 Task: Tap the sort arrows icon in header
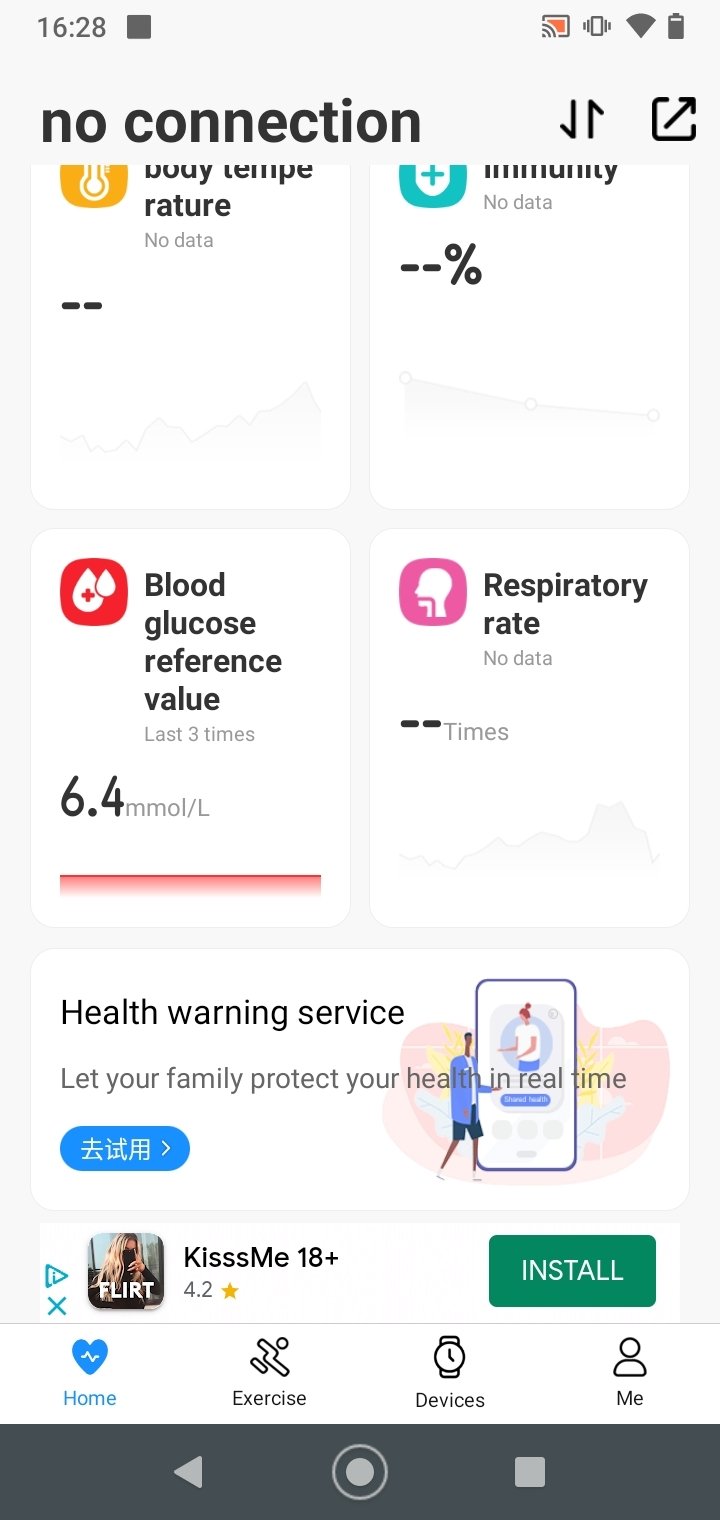(582, 120)
